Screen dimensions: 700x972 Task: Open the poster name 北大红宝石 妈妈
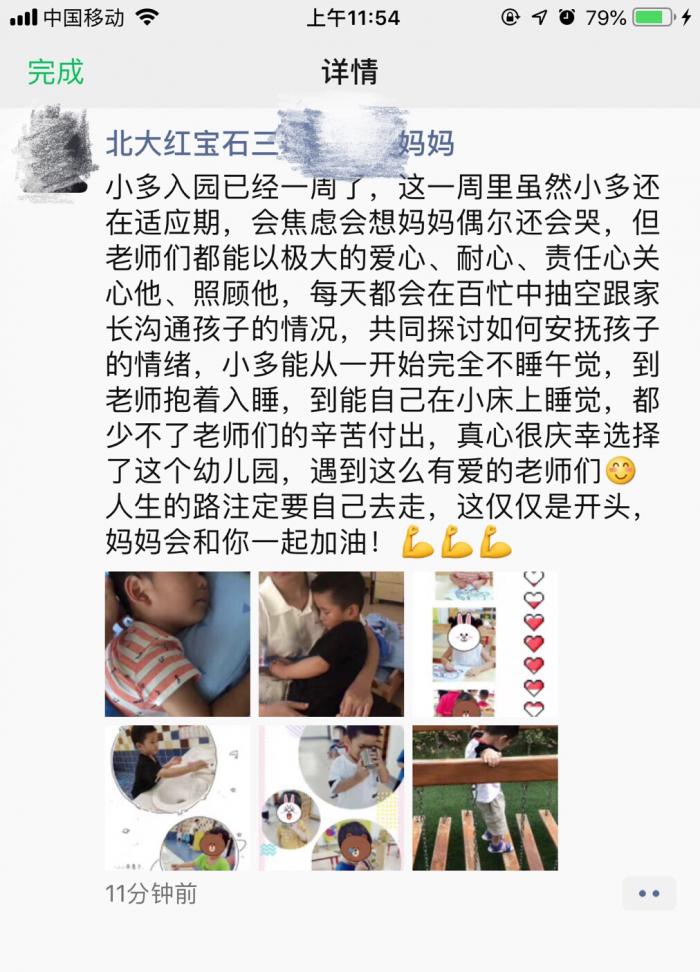tap(280, 143)
